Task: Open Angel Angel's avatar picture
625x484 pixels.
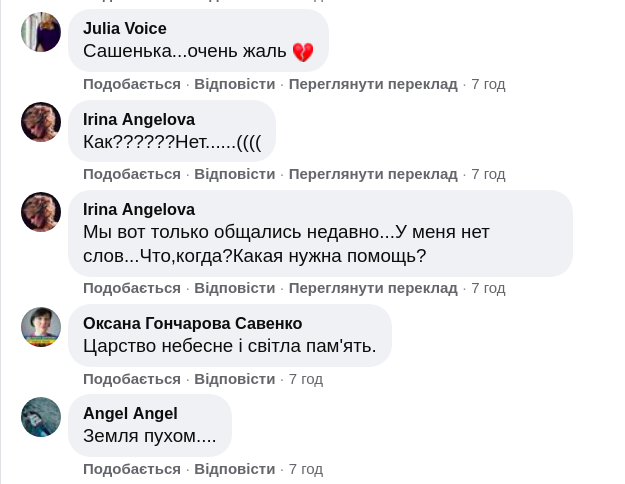Action: [x=41, y=417]
